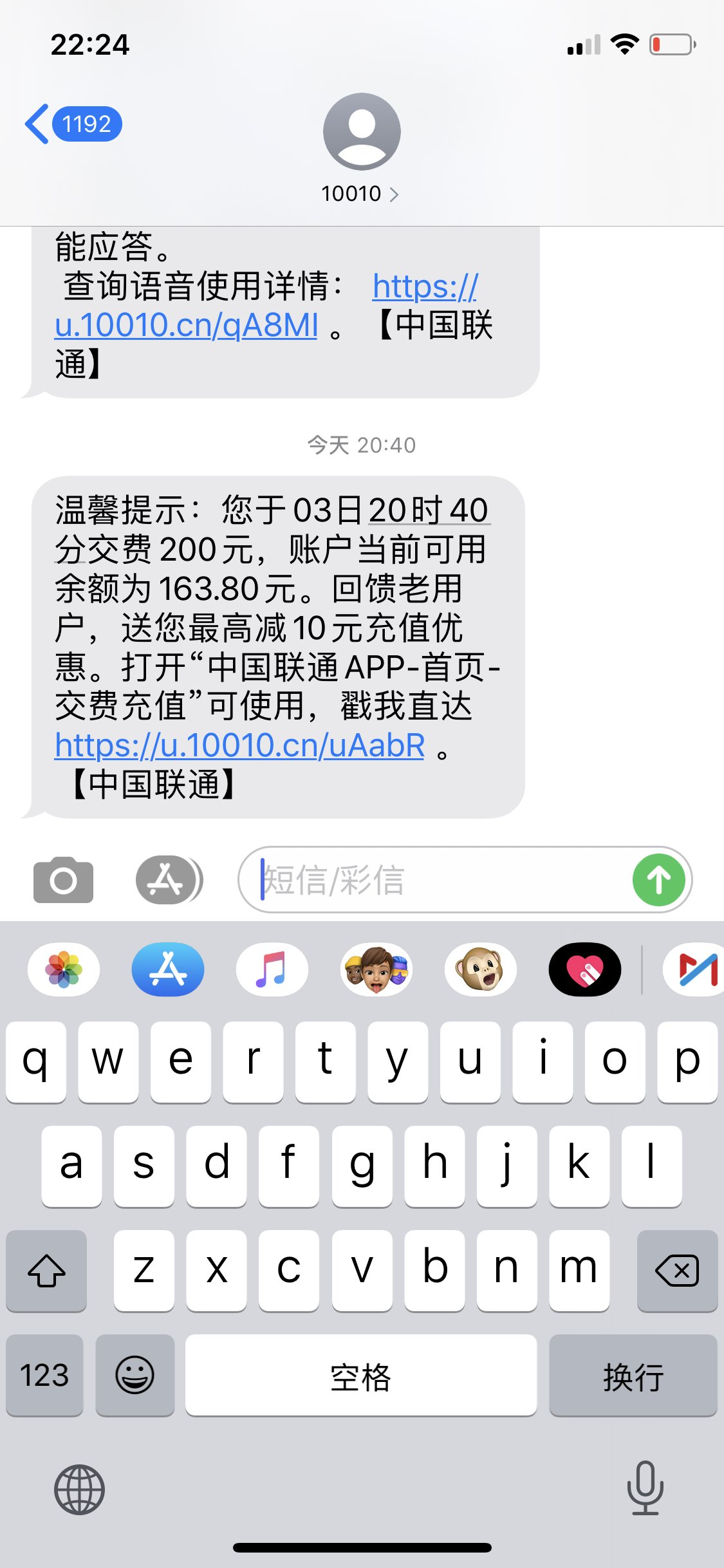Expand contact details via chevron next to 10010
The width and height of the screenshot is (724, 1568).
click(395, 194)
